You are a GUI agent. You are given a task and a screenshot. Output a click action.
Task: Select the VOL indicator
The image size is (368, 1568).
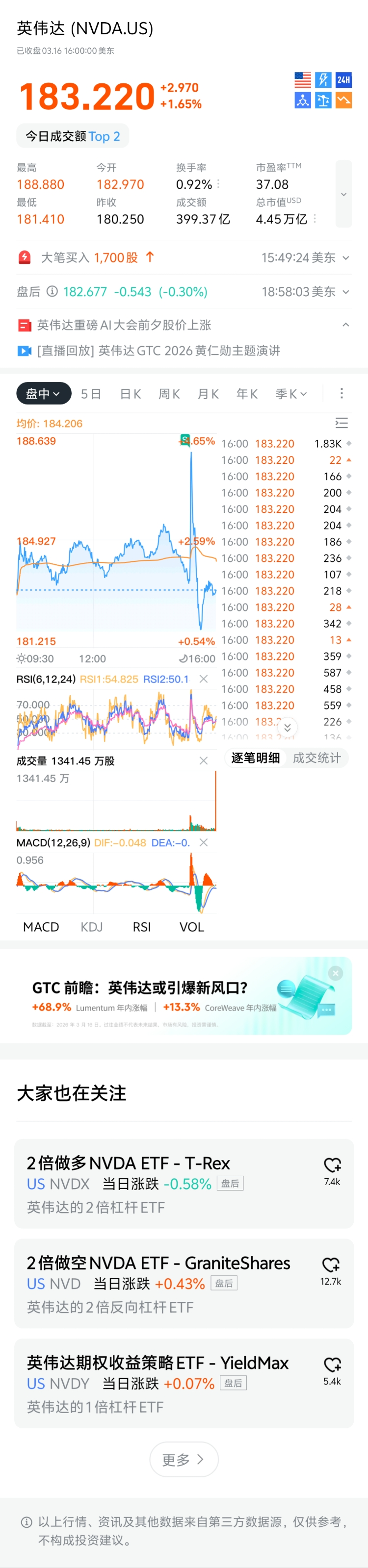[191, 927]
